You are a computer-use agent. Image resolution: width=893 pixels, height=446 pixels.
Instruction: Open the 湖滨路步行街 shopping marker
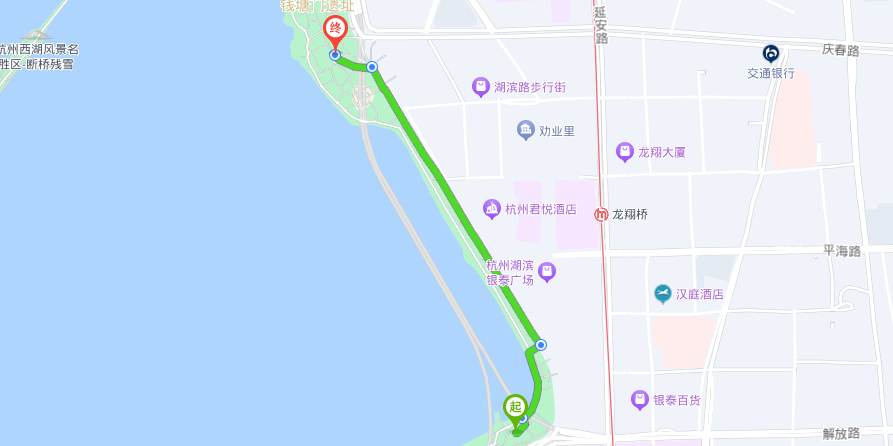(480, 87)
